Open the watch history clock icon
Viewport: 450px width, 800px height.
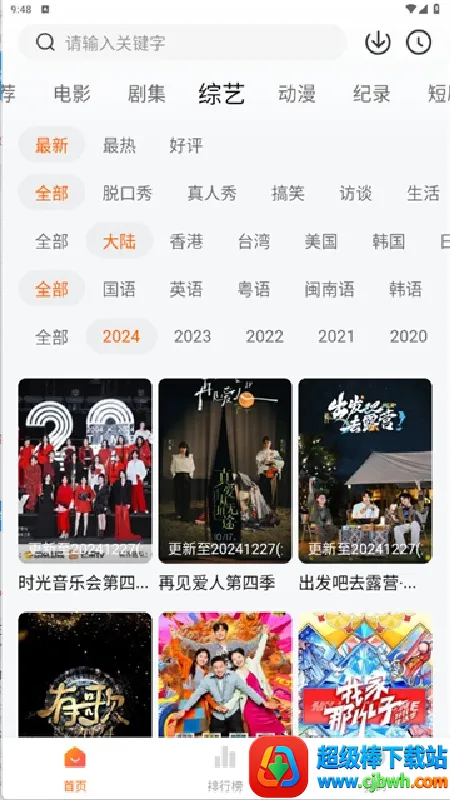(418, 42)
